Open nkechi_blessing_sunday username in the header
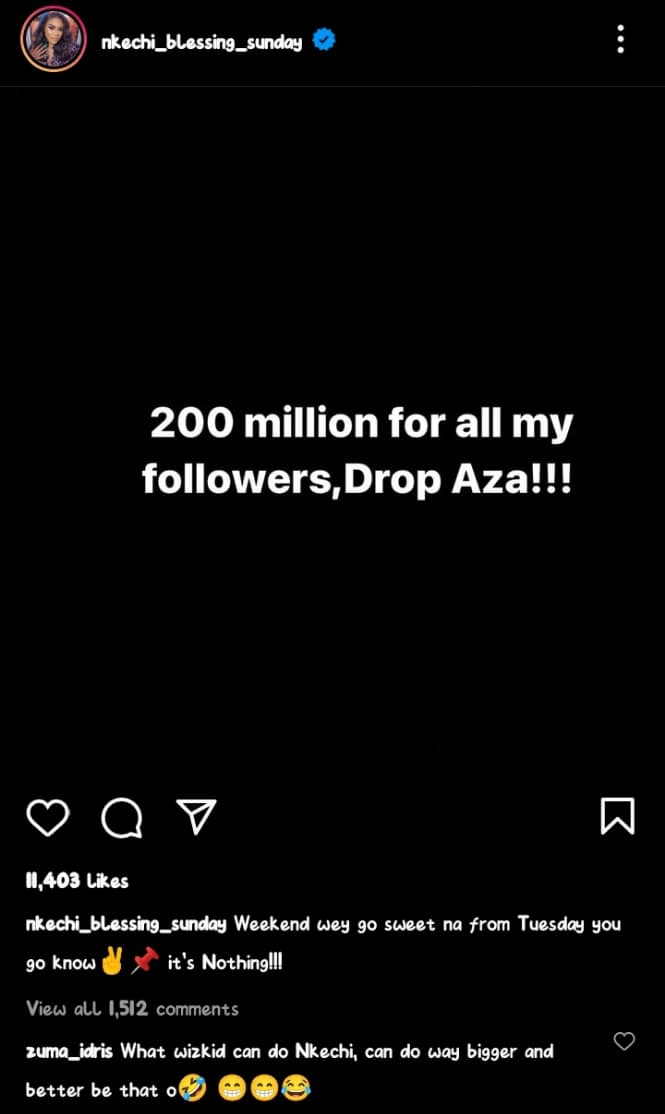Image resolution: width=665 pixels, height=1114 pixels. pos(201,42)
